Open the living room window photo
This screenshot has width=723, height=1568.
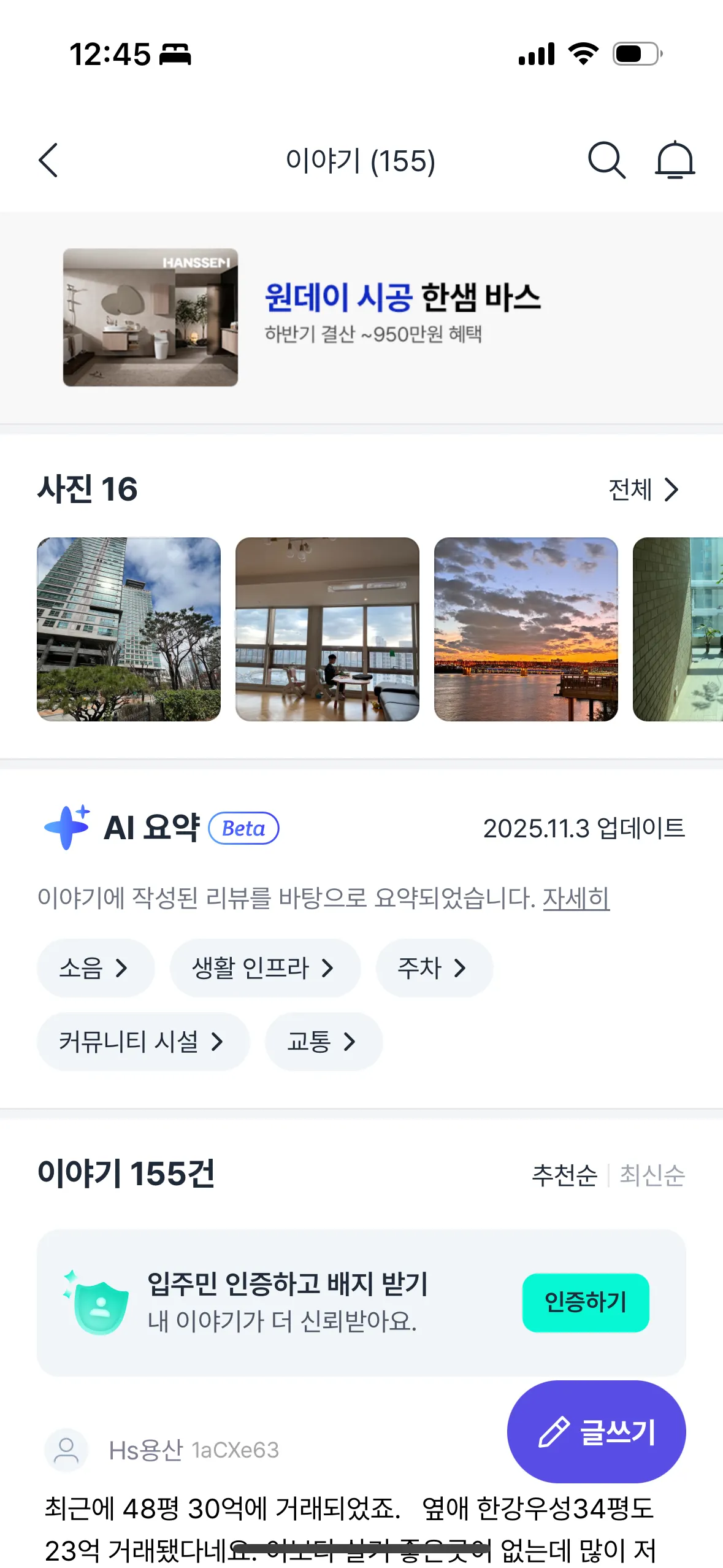[x=327, y=629]
